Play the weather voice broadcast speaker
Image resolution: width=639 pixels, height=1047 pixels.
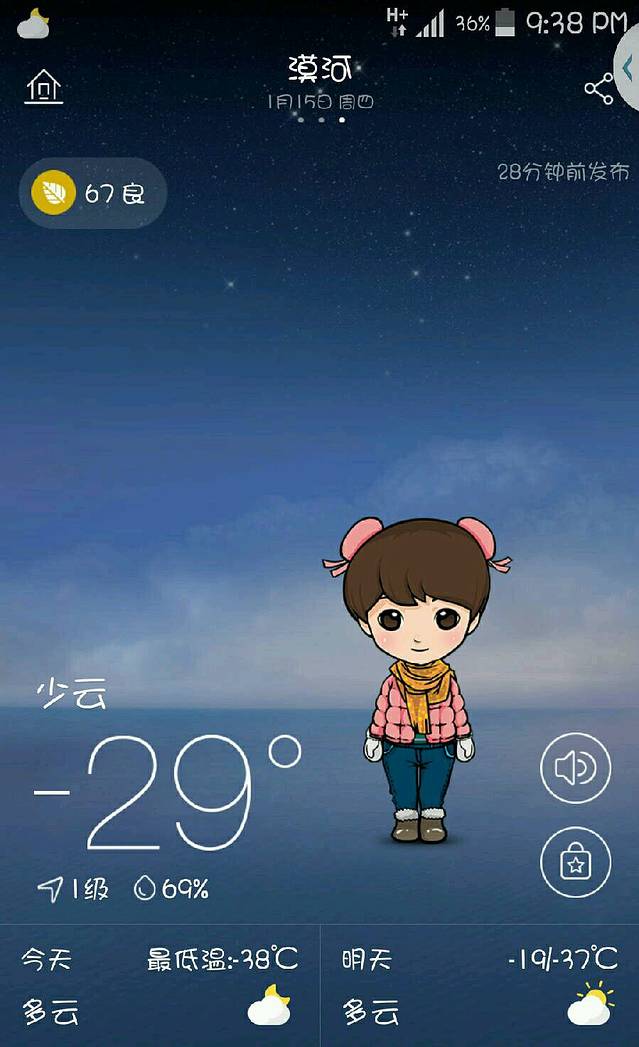click(x=575, y=768)
